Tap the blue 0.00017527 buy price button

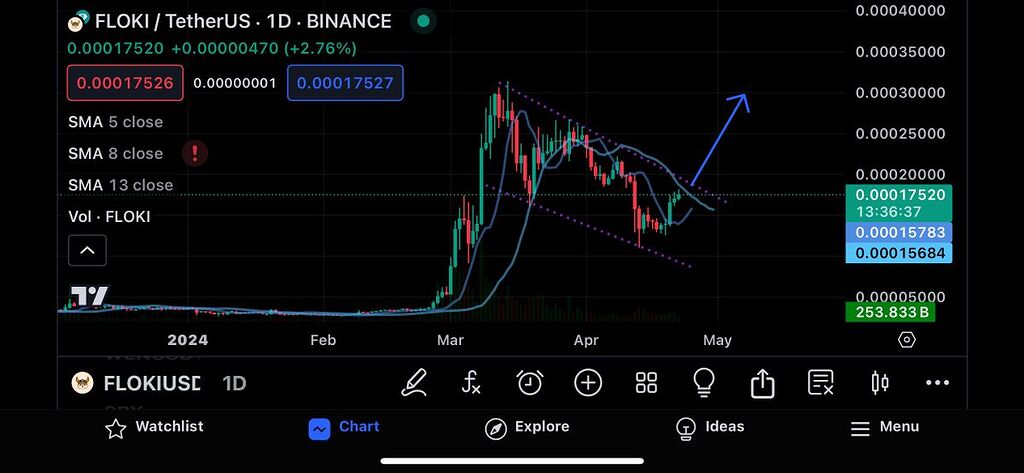tap(345, 83)
